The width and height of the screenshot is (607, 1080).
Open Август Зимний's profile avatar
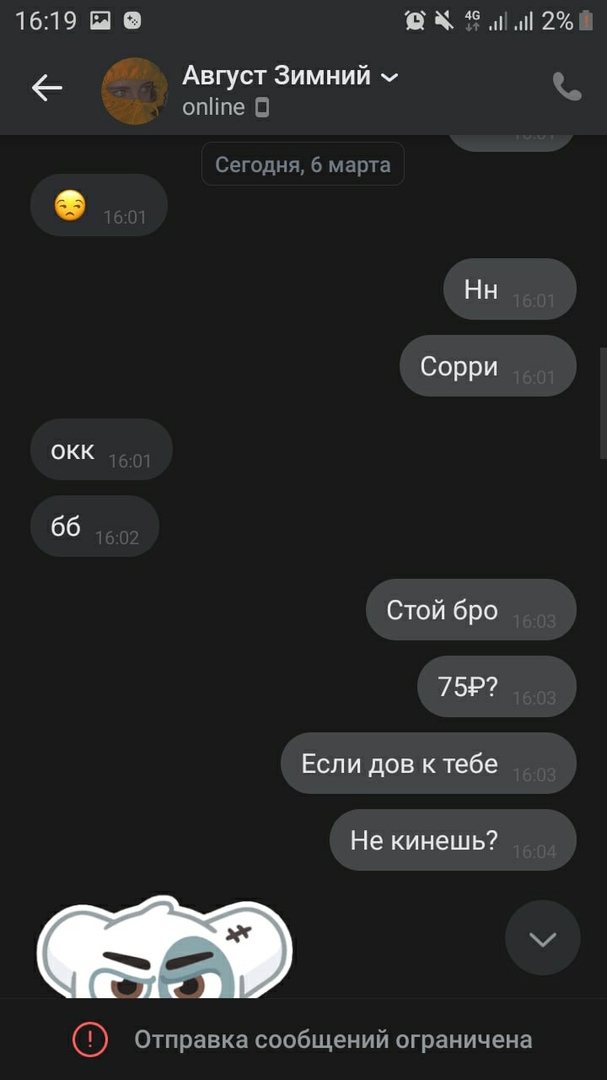coord(134,90)
